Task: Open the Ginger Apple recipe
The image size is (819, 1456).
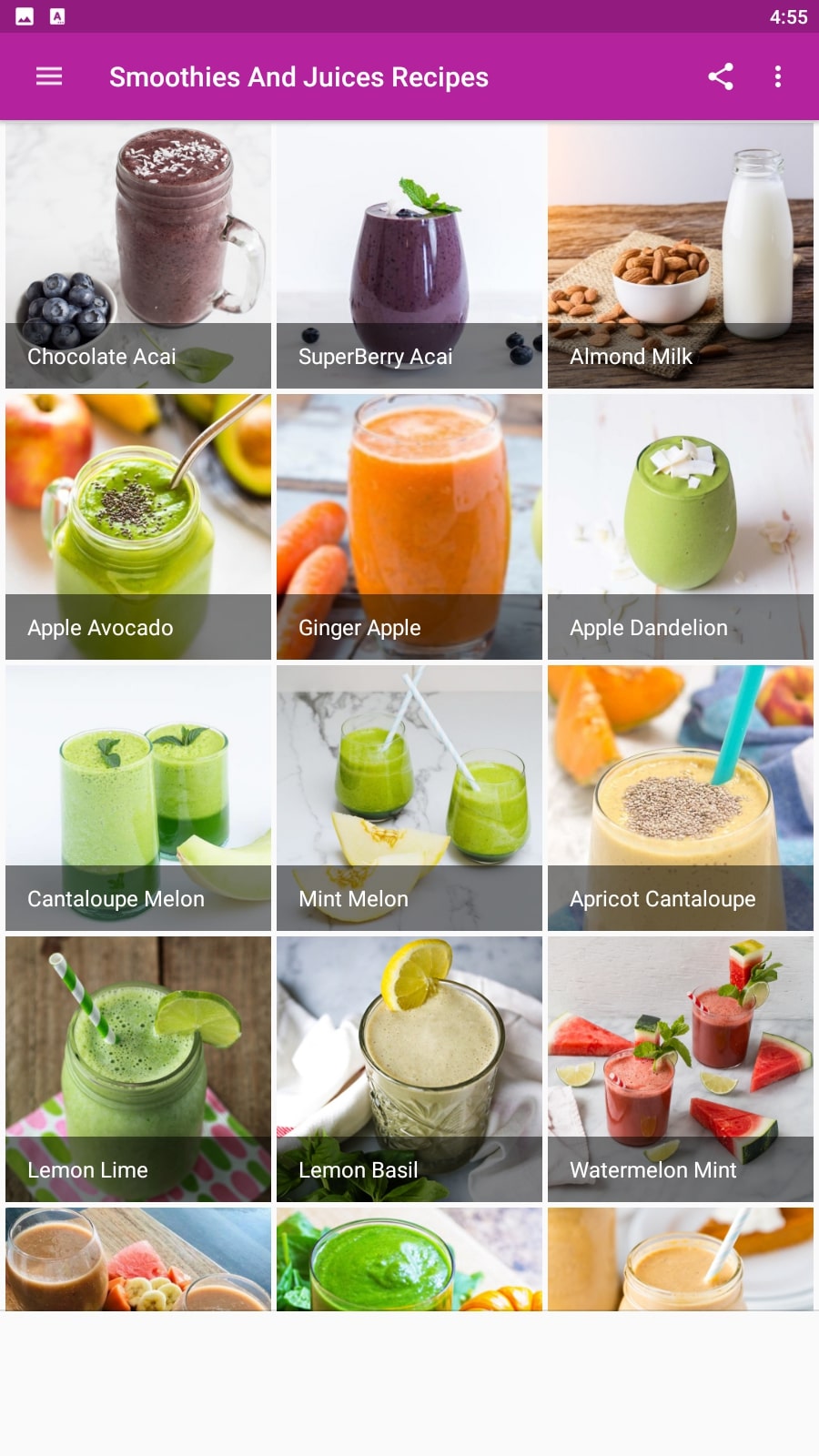Action: click(409, 527)
